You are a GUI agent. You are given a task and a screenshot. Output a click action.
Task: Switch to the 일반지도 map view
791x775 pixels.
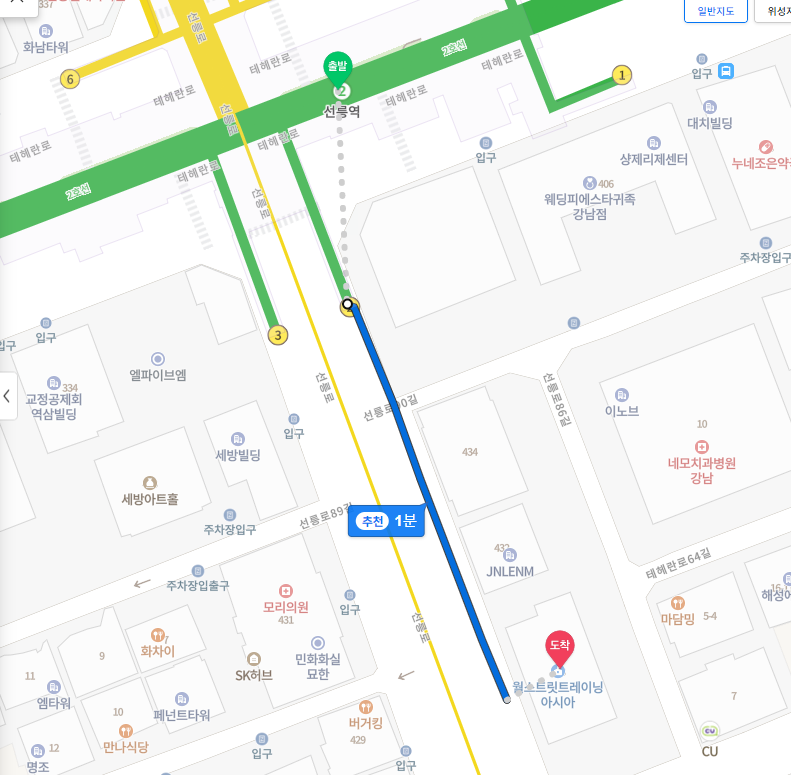pyautogui.click(x=716, y=12)
